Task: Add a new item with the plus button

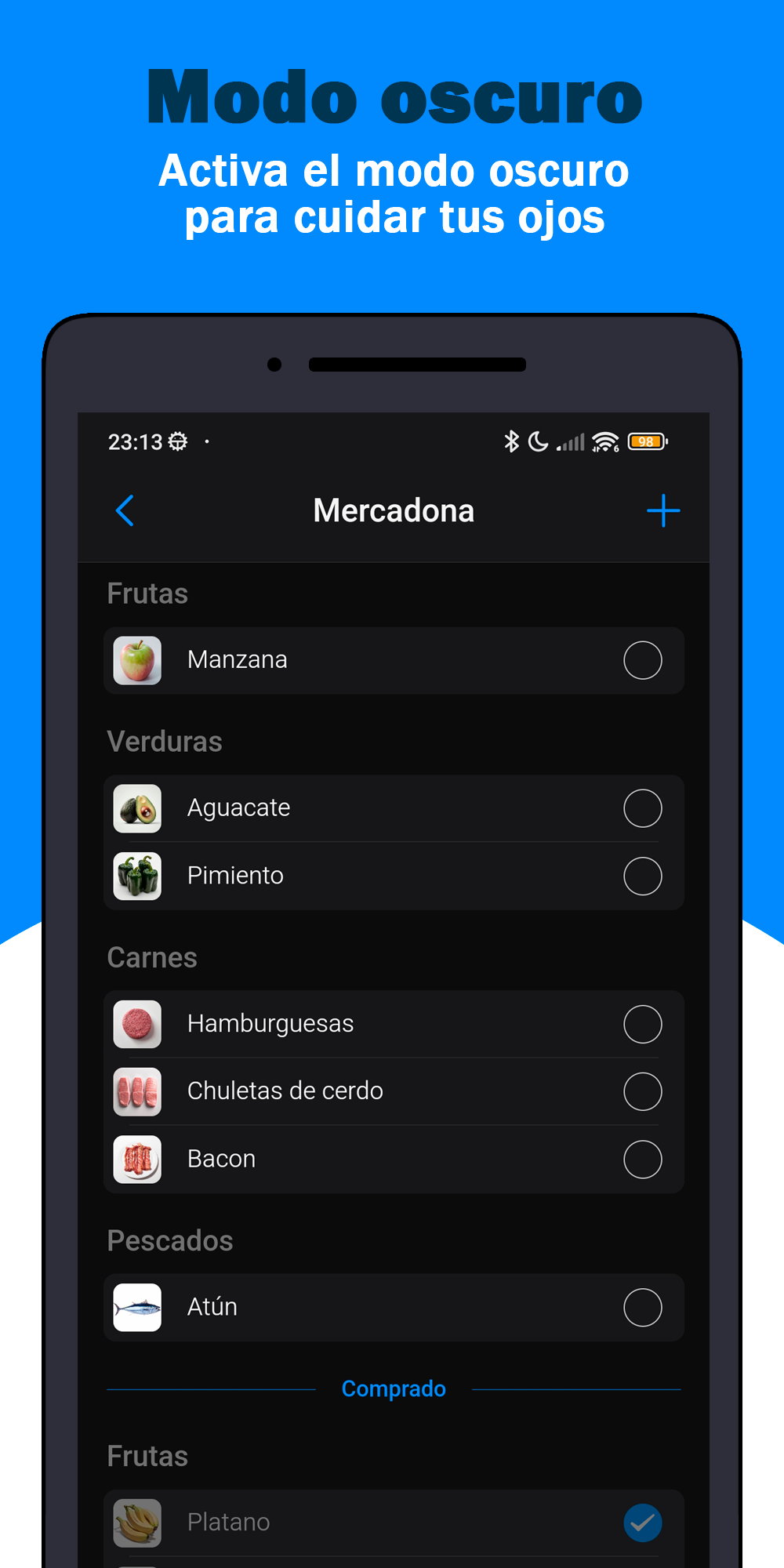Action: point(662,510)
